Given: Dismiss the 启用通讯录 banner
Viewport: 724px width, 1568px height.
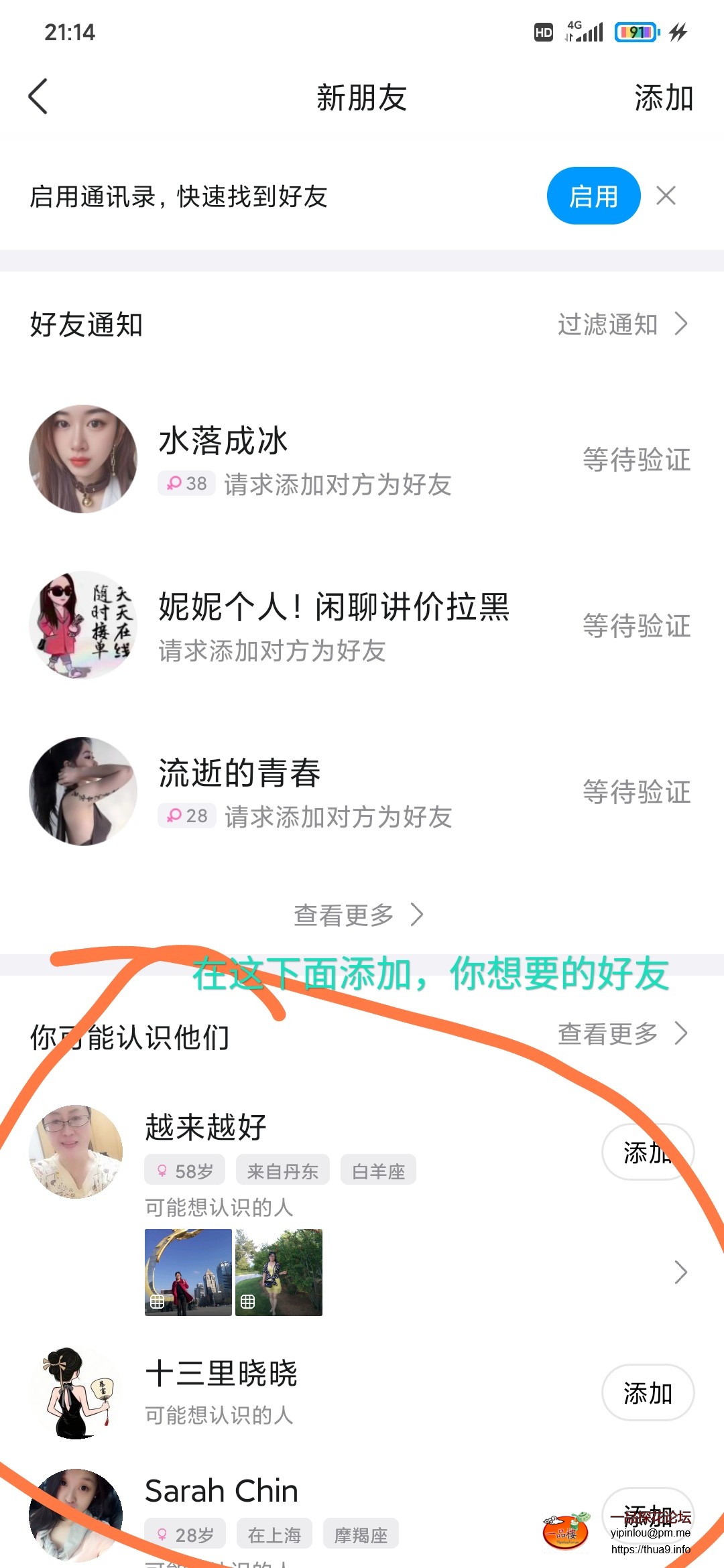Looking at the screenshot, I should click(666, 196).
